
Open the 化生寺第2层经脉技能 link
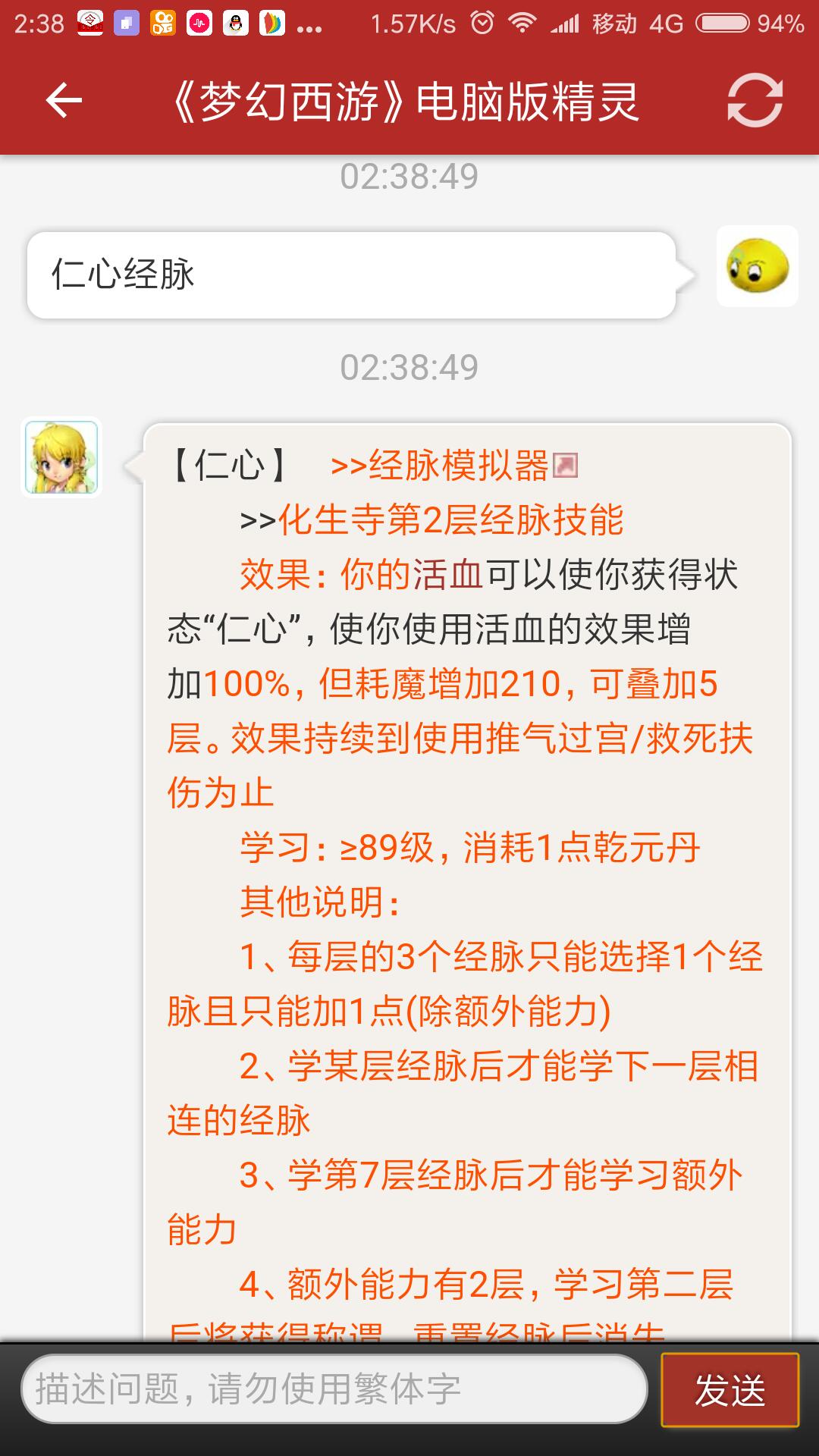450,520
